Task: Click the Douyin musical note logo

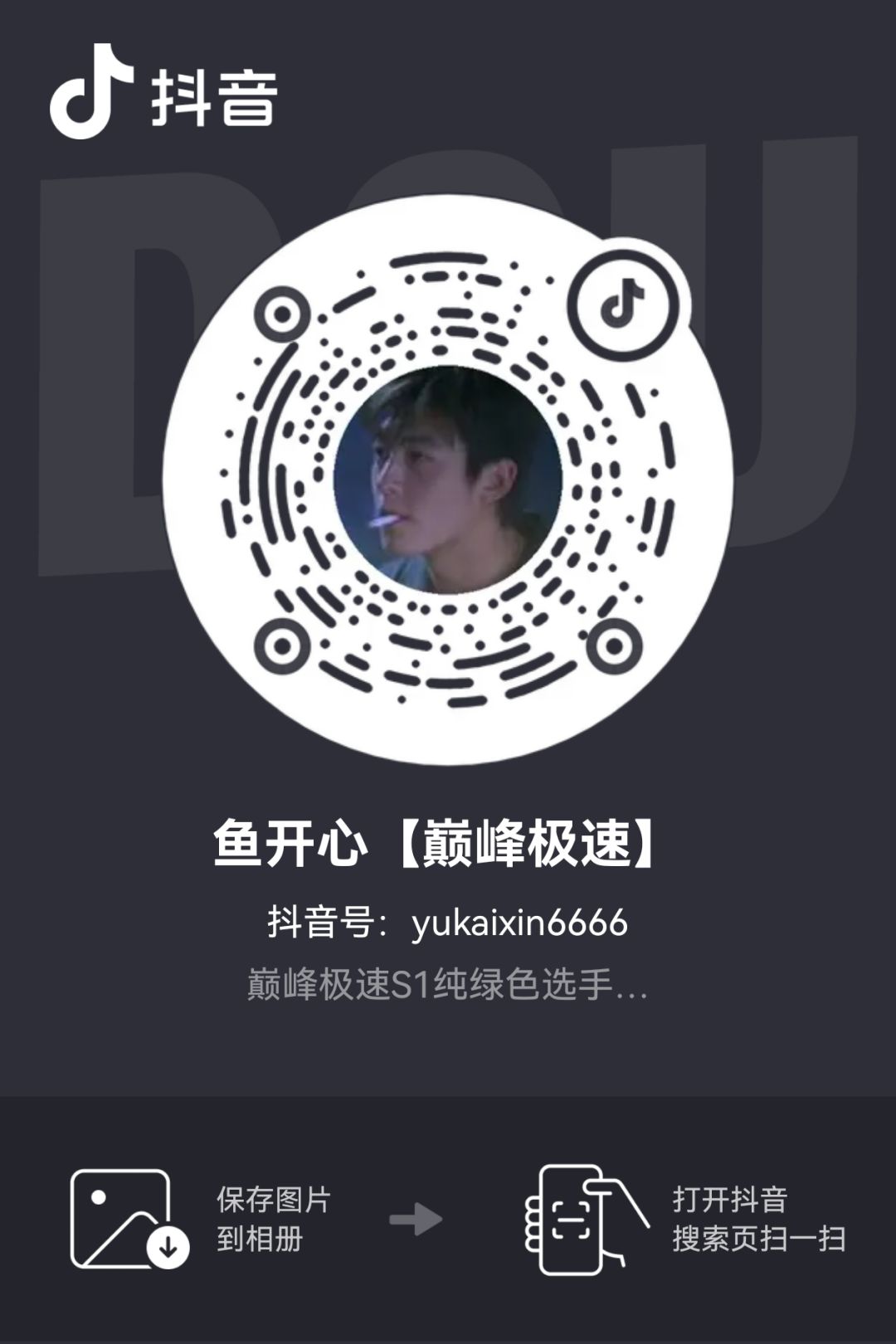Action: click(94, 94)
